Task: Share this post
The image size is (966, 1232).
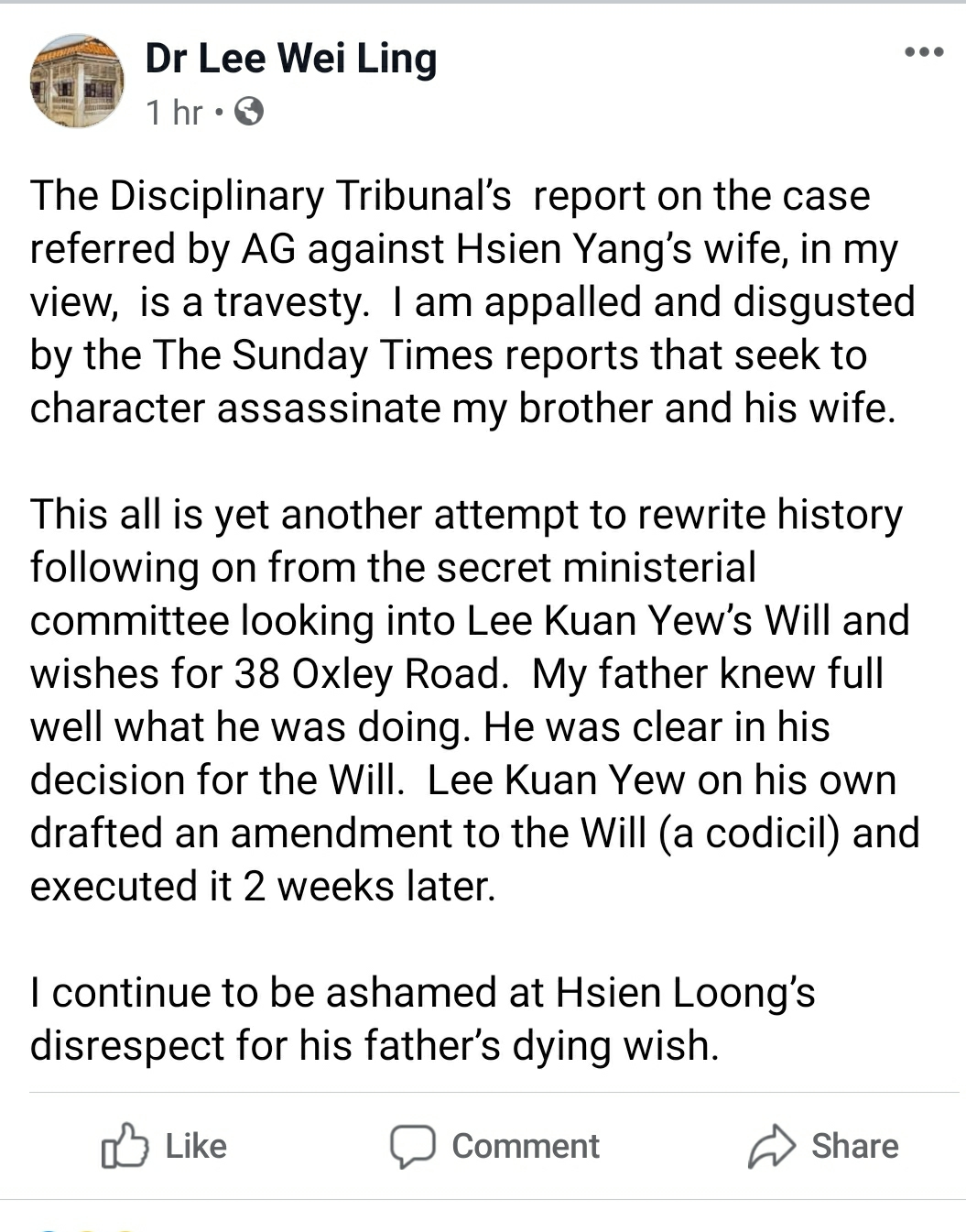Action: [823, 1146]
